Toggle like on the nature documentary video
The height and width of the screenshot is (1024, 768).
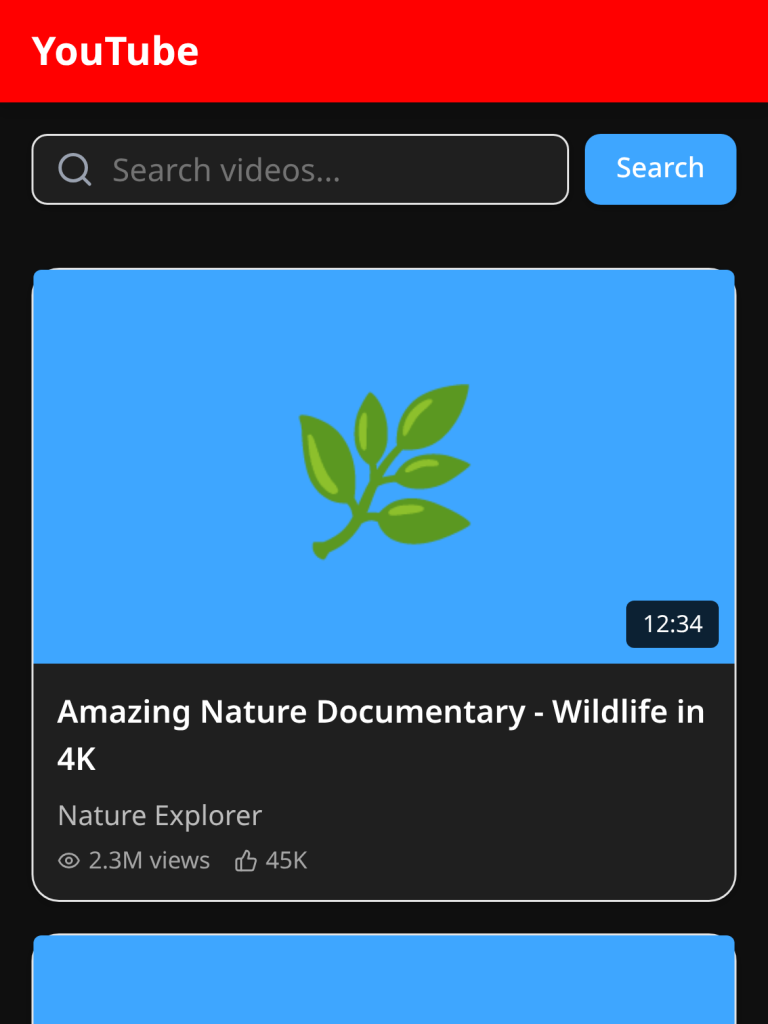tap(244, 860)
